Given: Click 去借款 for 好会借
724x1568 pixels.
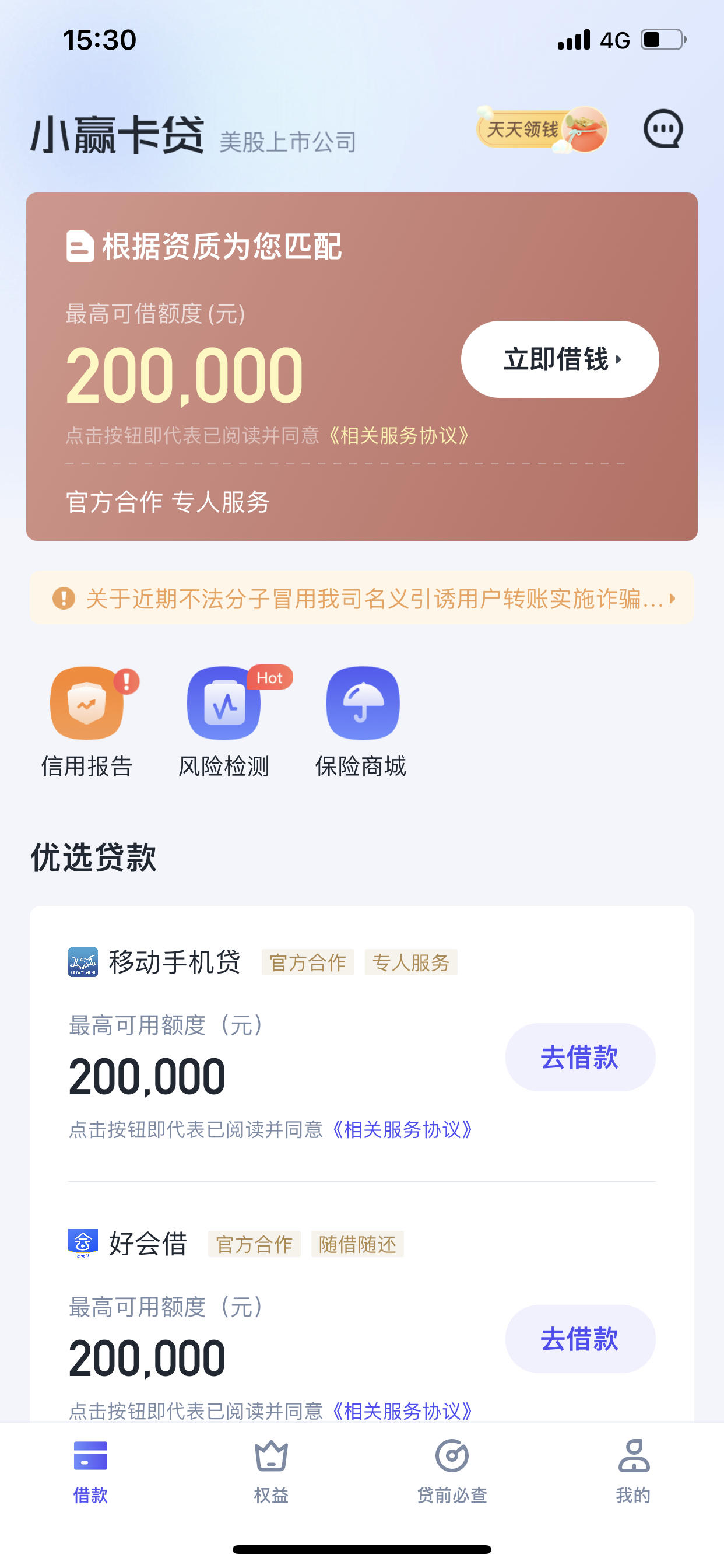Looking at the screenshot, I should pyautogui.click(x=580, y=1340).
